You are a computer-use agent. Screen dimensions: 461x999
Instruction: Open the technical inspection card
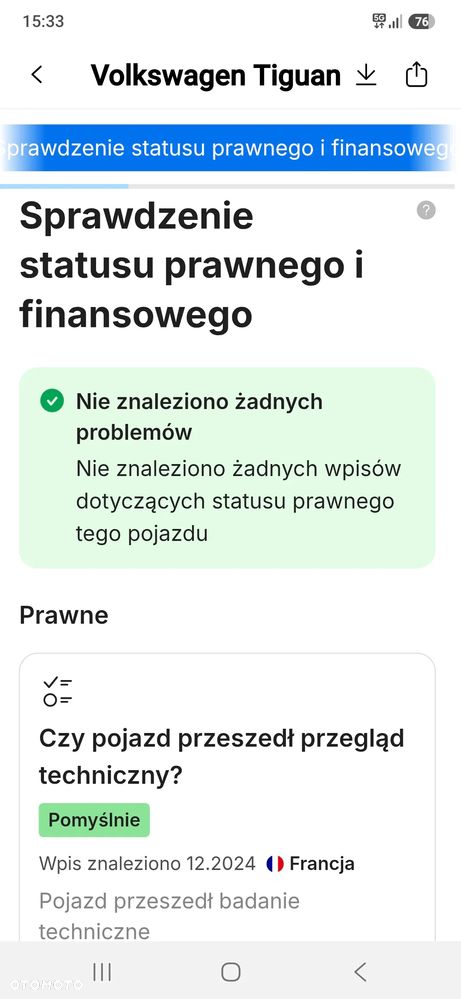(x=227, y=798)
